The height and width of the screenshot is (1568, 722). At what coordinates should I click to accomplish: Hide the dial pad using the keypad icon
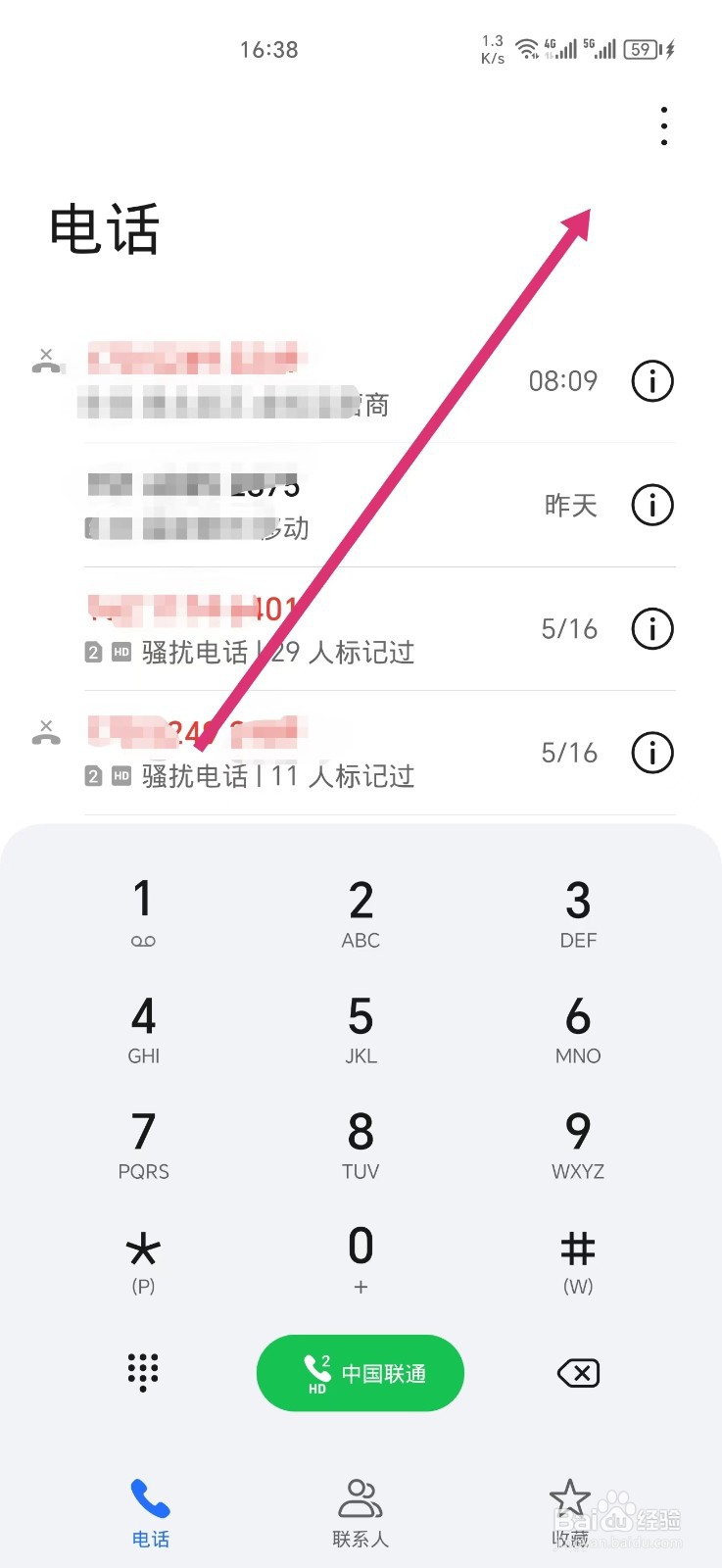pos(143,1373)
